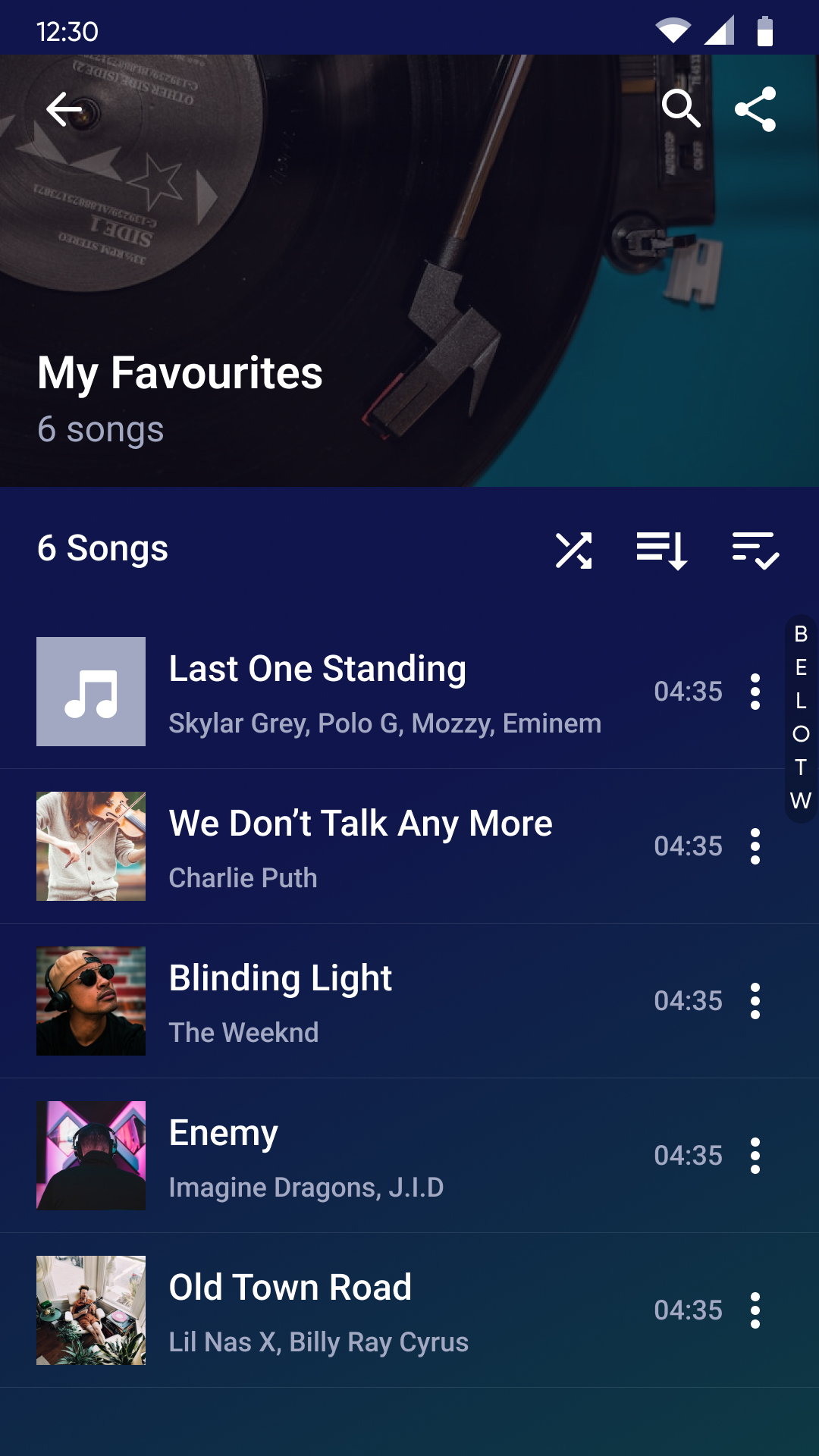Tap the multi-select songs icon
819x1456 pixels.
755,551
